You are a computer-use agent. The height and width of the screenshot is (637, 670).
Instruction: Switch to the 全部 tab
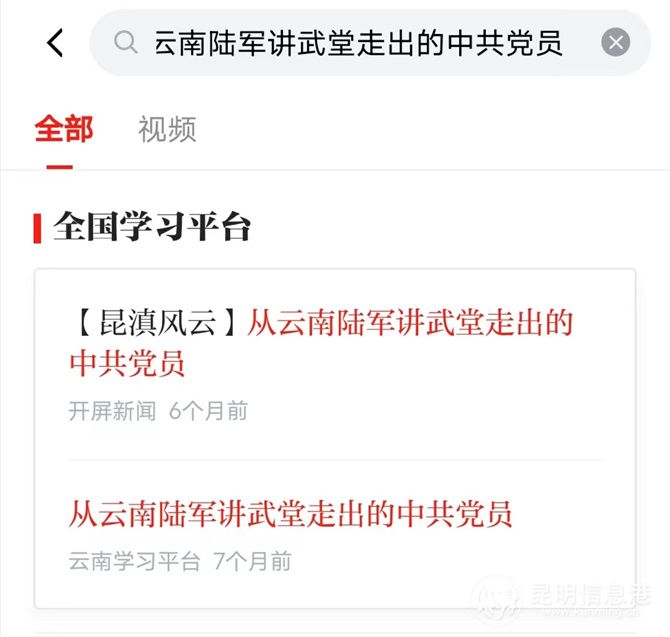point(63,130)
